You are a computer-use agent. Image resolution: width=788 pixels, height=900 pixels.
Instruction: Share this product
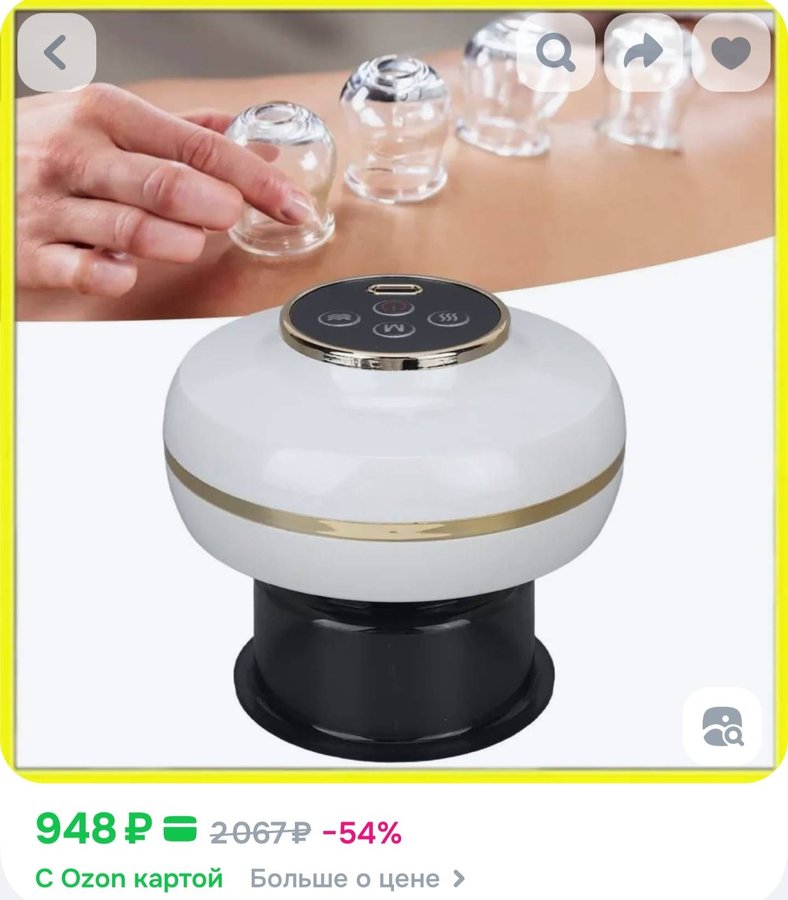[643, 53]
